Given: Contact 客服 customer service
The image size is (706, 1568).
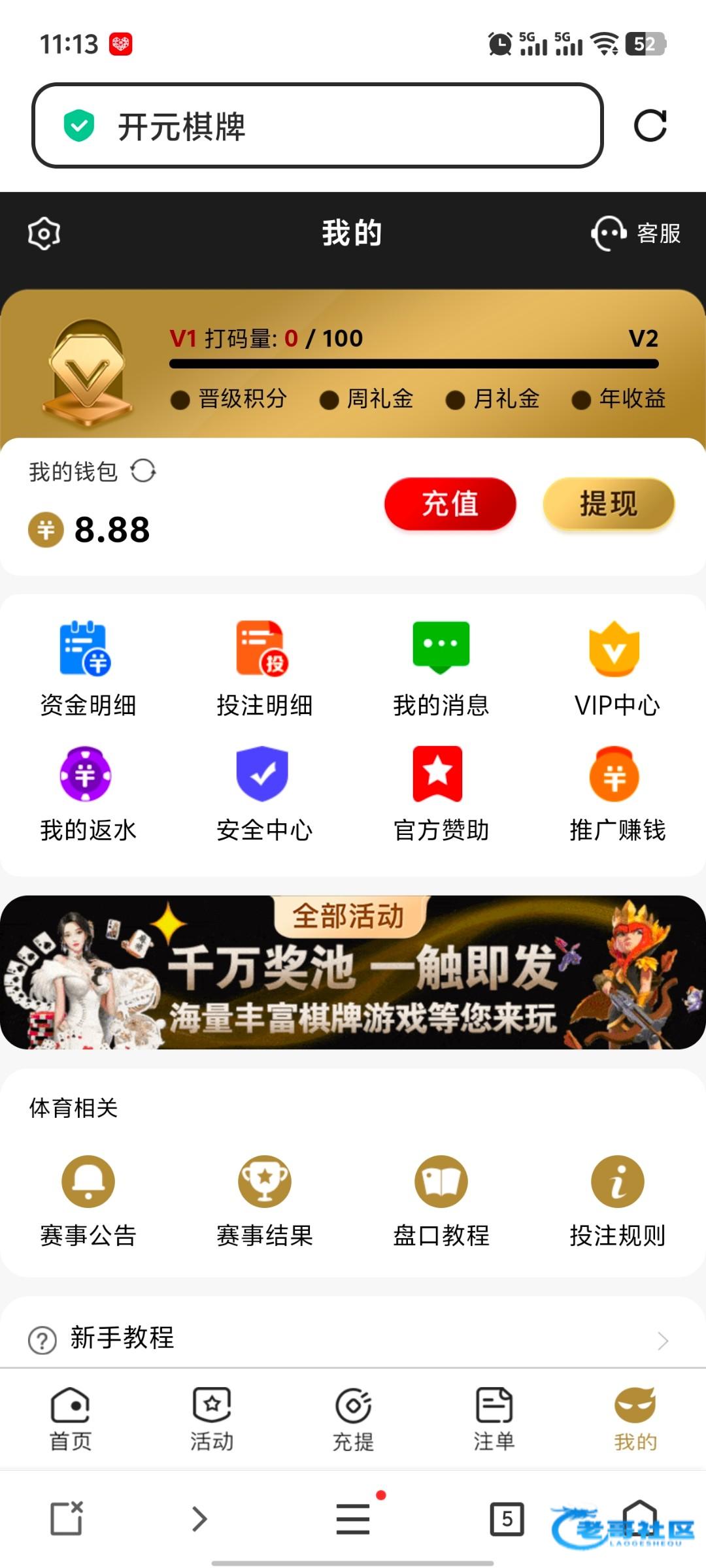Looking at the screenshot, I should (x=636, y=233).
